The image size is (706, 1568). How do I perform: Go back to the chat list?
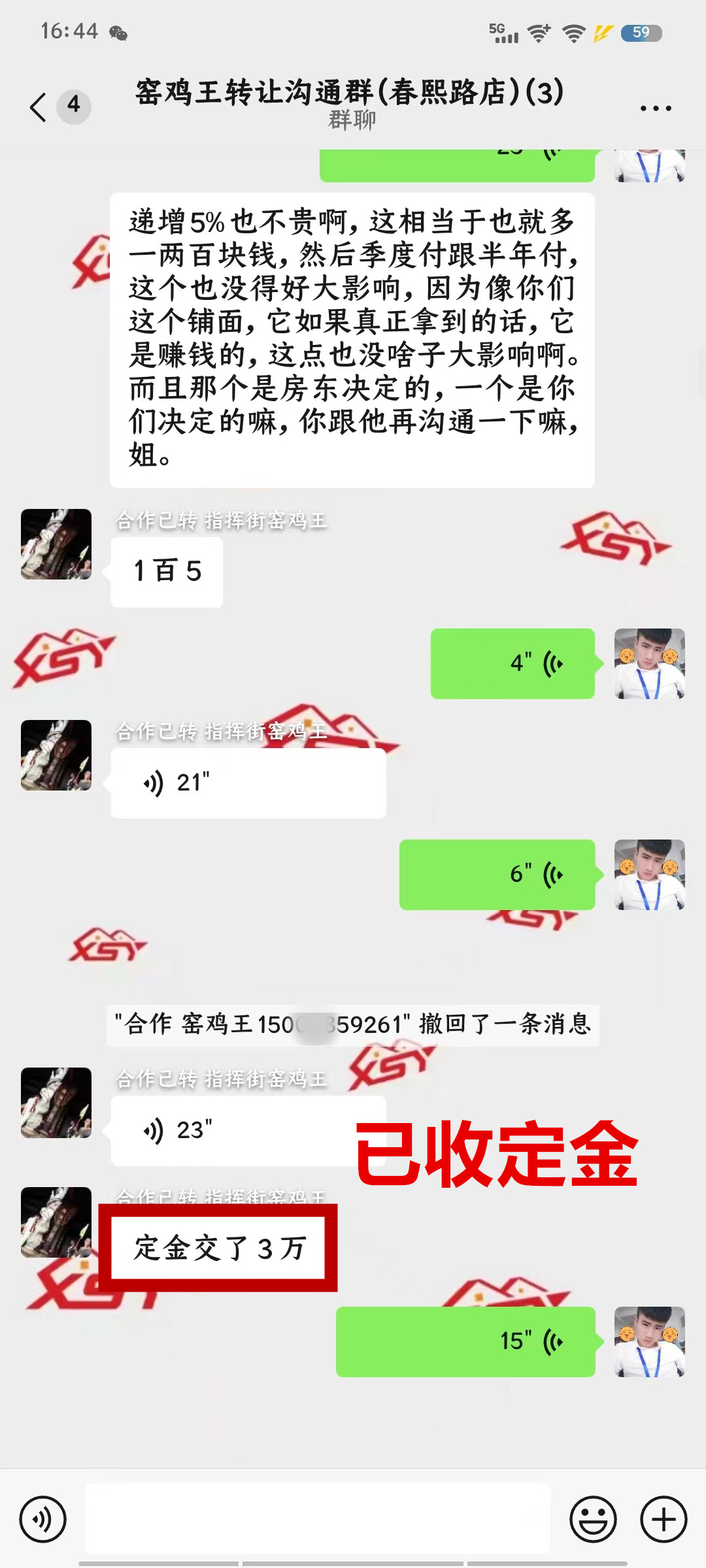[x=39, y=106]
